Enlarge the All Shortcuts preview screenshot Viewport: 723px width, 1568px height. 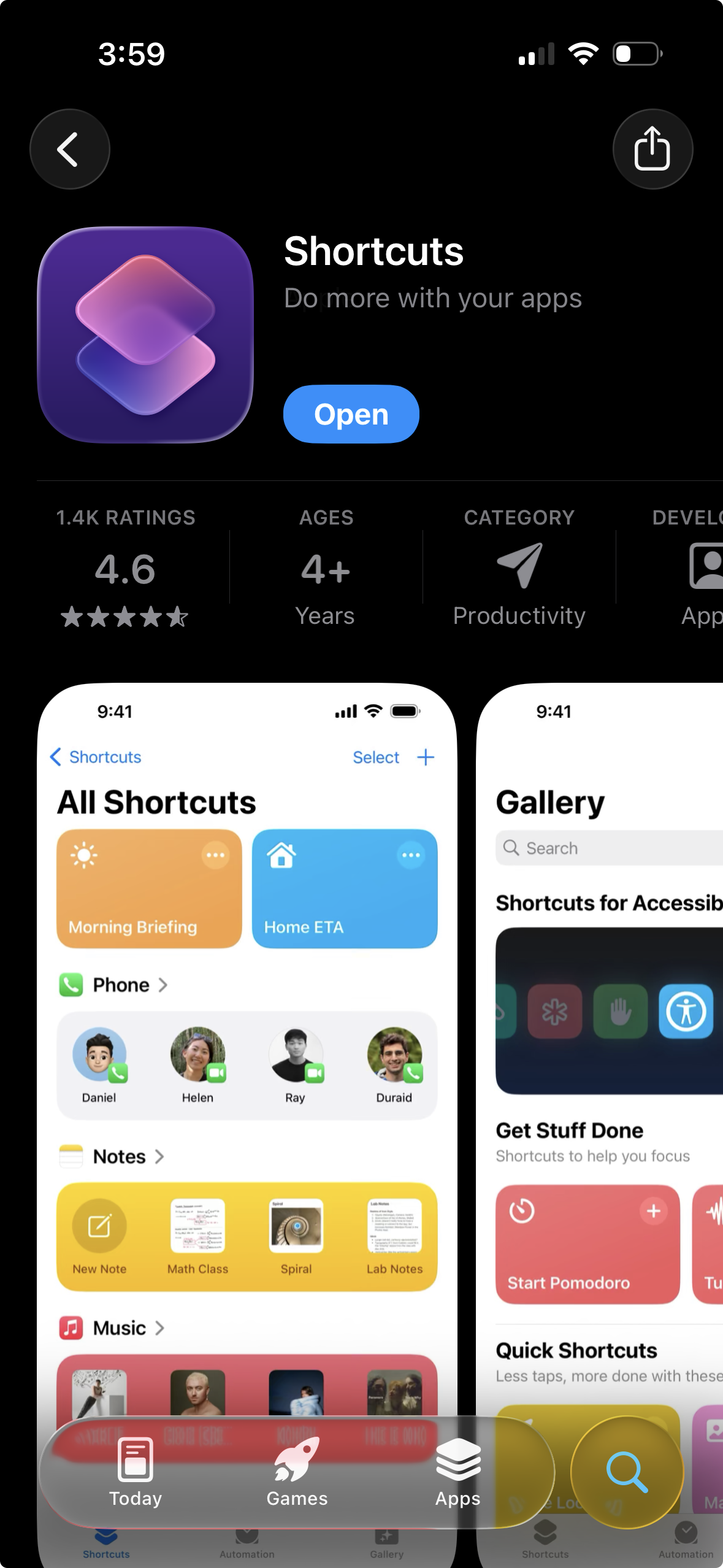point(247,1043)
